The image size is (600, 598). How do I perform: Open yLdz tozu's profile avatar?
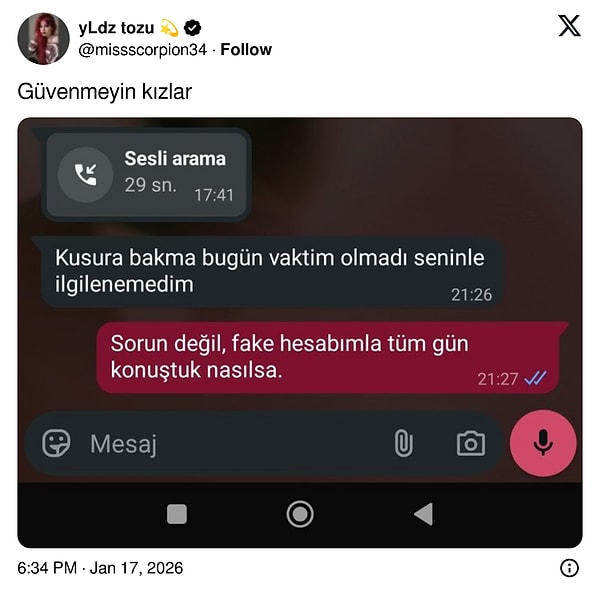(x=43, y=39)
